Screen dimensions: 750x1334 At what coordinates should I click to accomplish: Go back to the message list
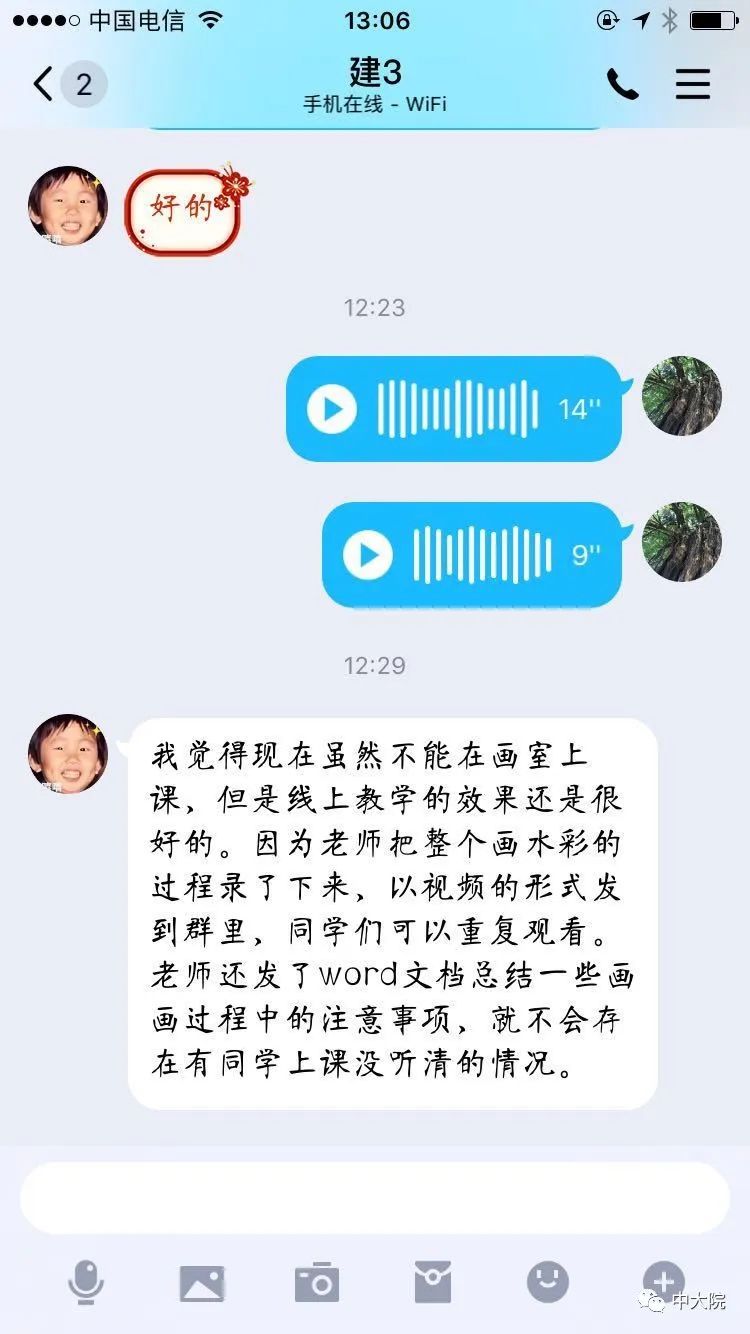tap(44, 84)
